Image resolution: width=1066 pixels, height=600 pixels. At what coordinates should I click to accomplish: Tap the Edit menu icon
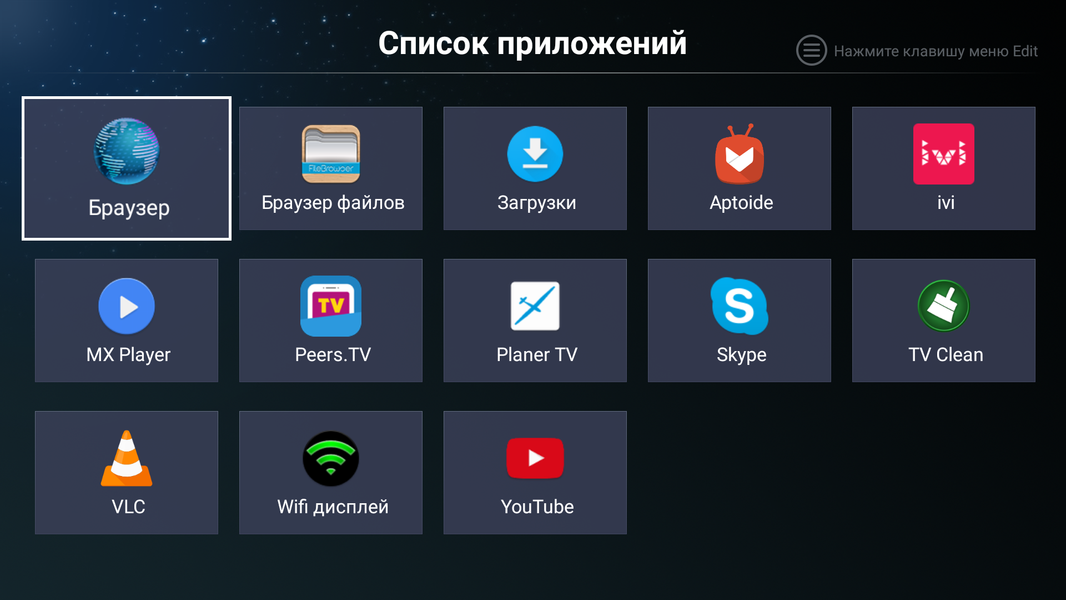(811, 50)
